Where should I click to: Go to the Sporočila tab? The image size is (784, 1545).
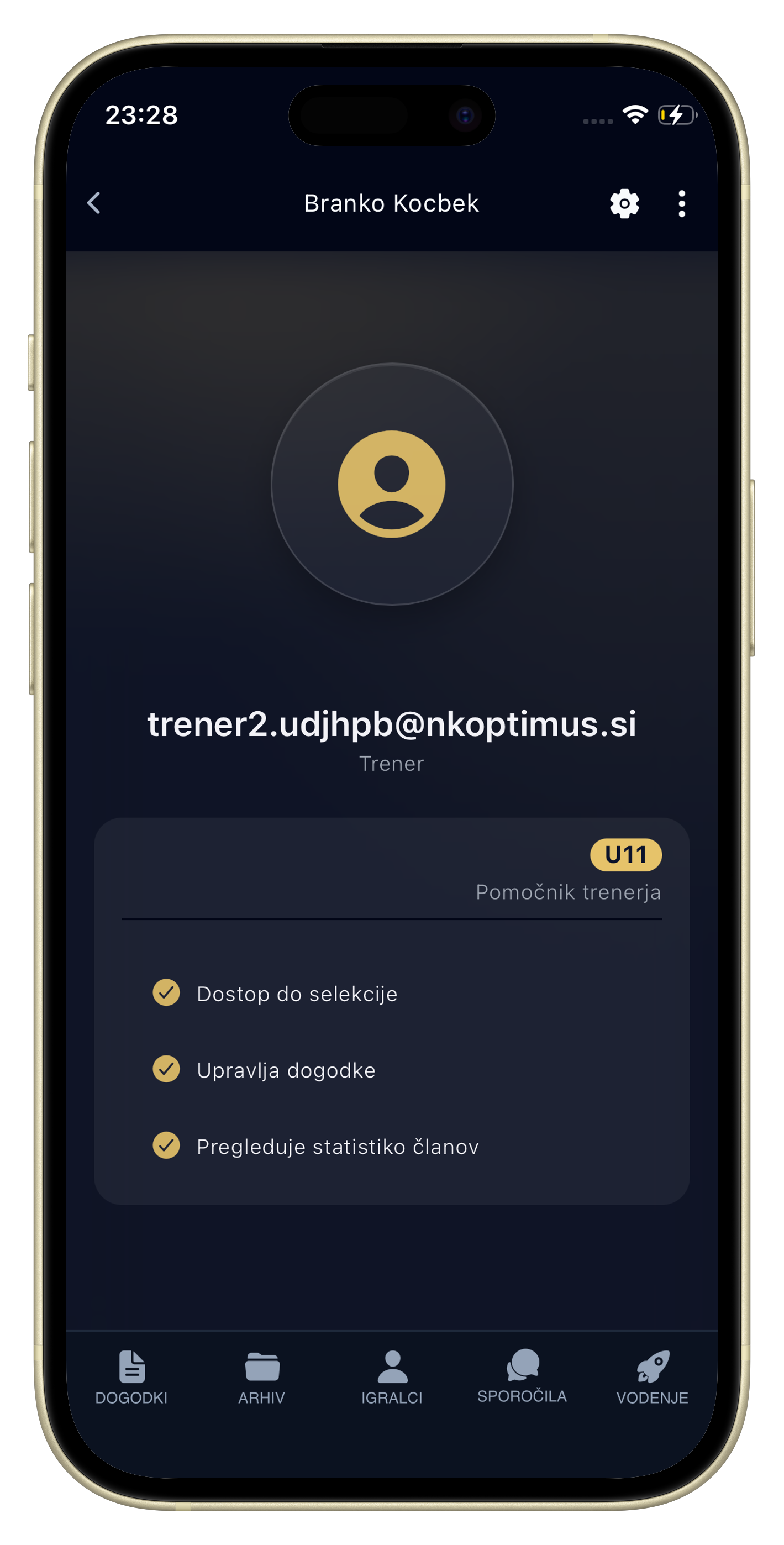tap(522, 1377)
